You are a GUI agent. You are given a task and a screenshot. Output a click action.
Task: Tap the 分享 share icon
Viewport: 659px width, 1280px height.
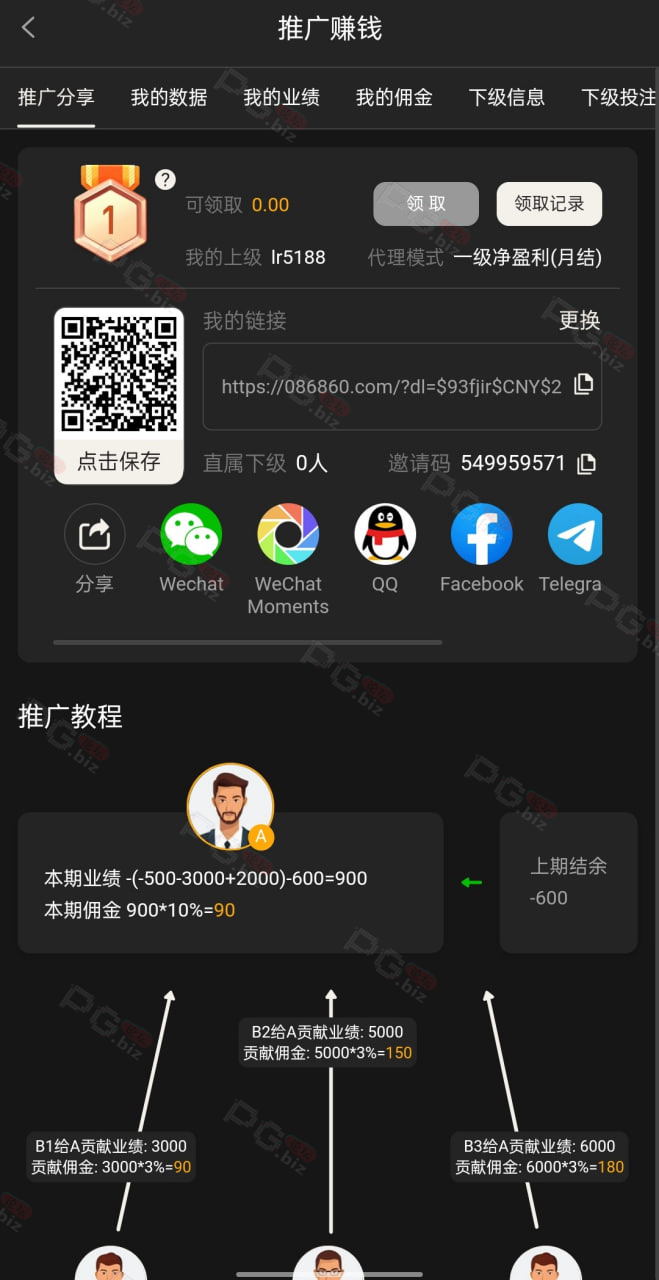click(95, 535)
